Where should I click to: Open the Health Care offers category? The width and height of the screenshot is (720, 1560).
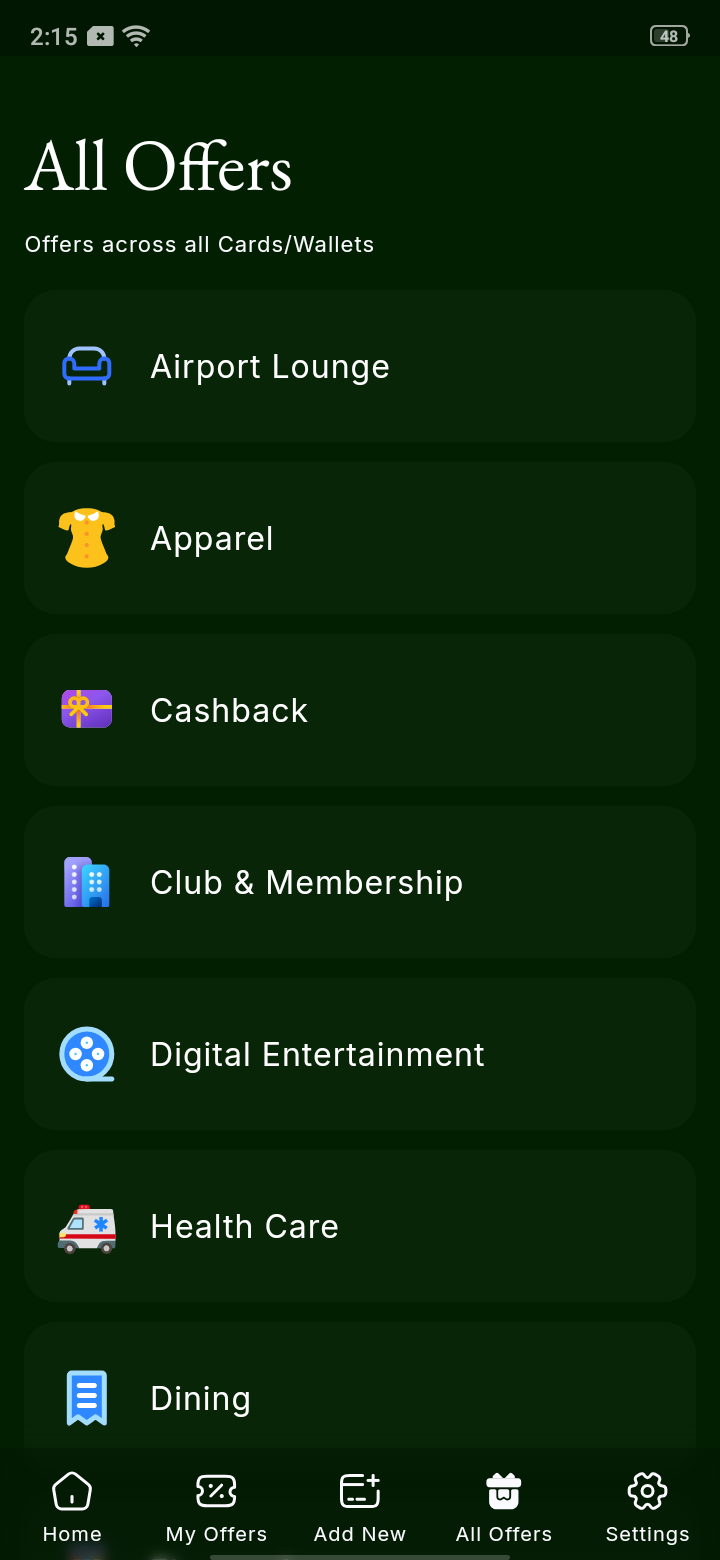pyautogui.click(x=360, y=1225)
